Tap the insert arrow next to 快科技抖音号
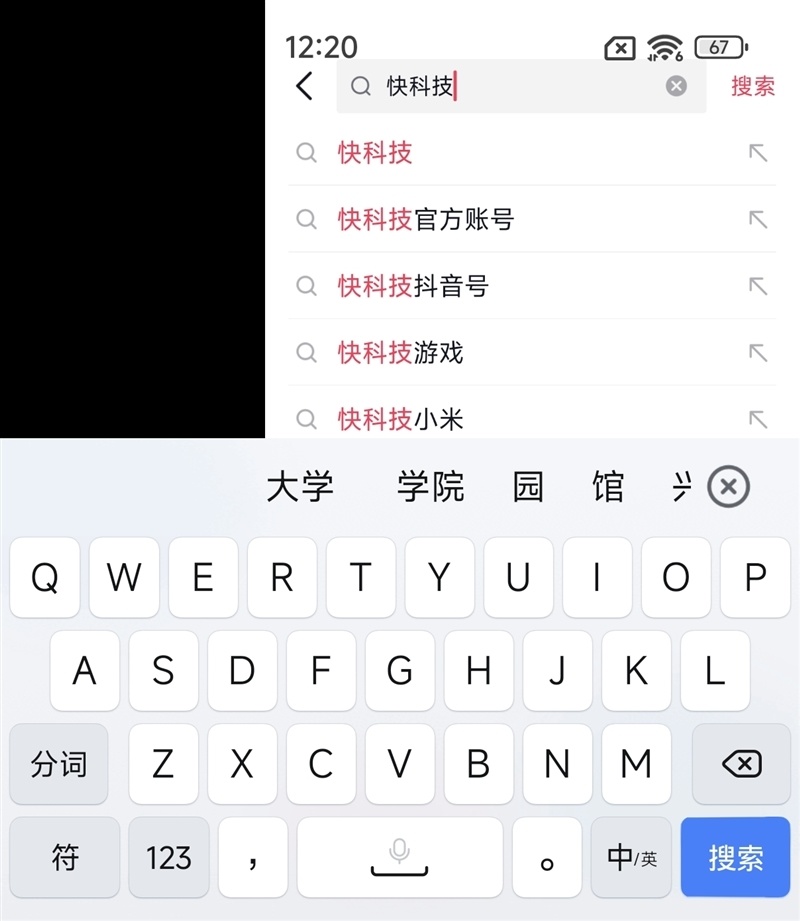800x921 pixels. 758,286
